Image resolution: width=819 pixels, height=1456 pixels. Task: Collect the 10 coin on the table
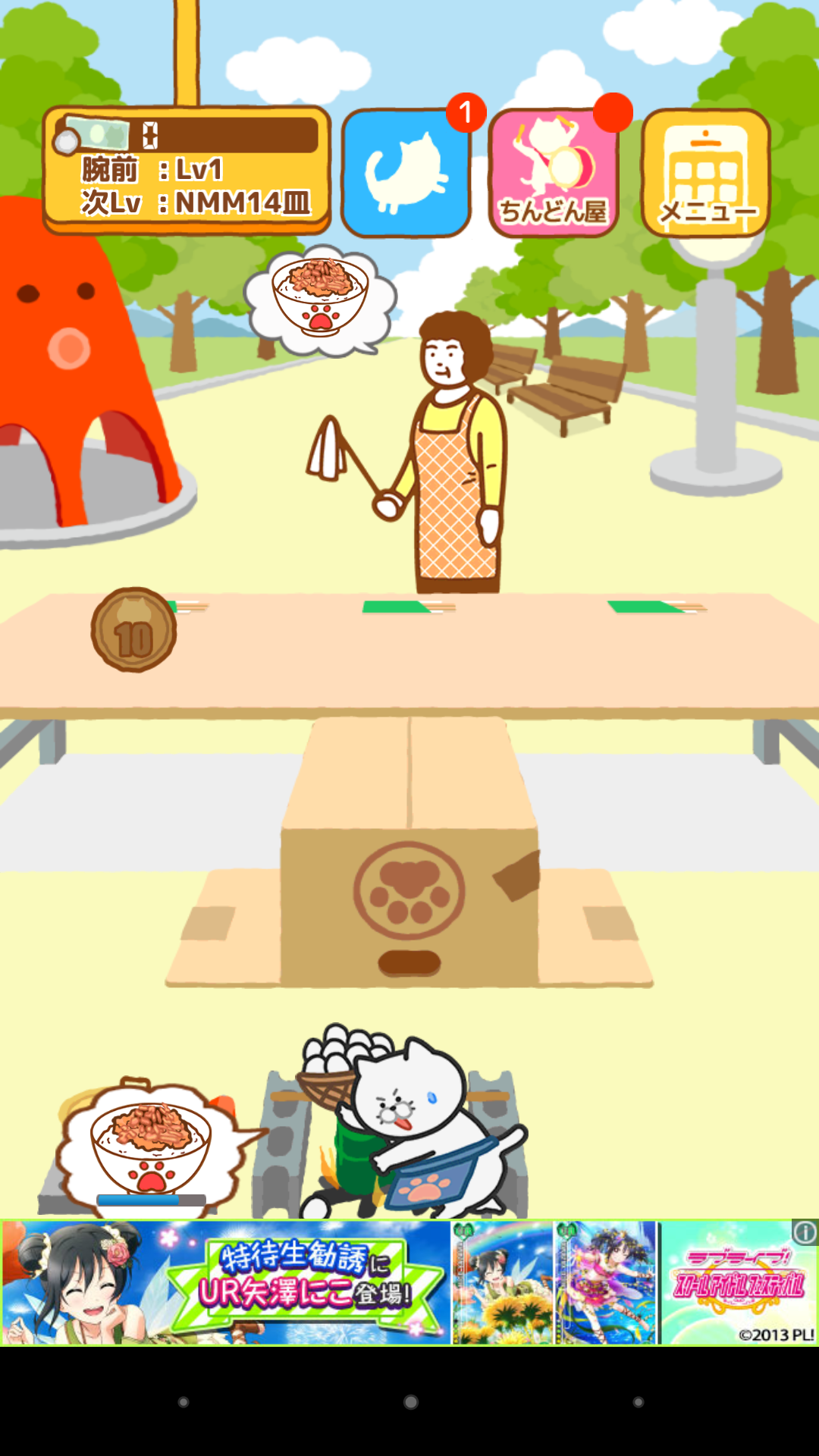pyautogui.click(x=134, y=630)
